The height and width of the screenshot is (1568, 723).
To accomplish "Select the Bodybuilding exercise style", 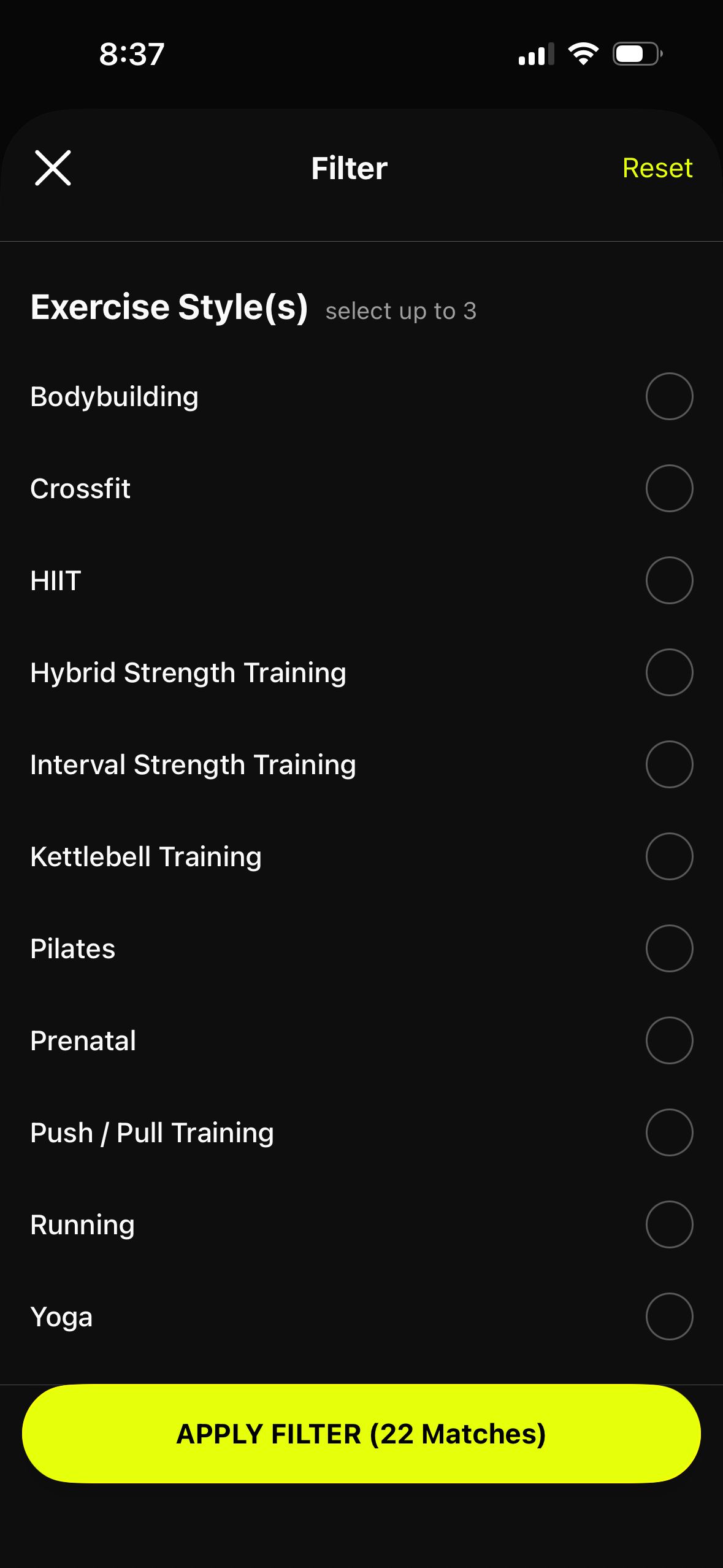I will pyautogui.click(x=669, y=396).
